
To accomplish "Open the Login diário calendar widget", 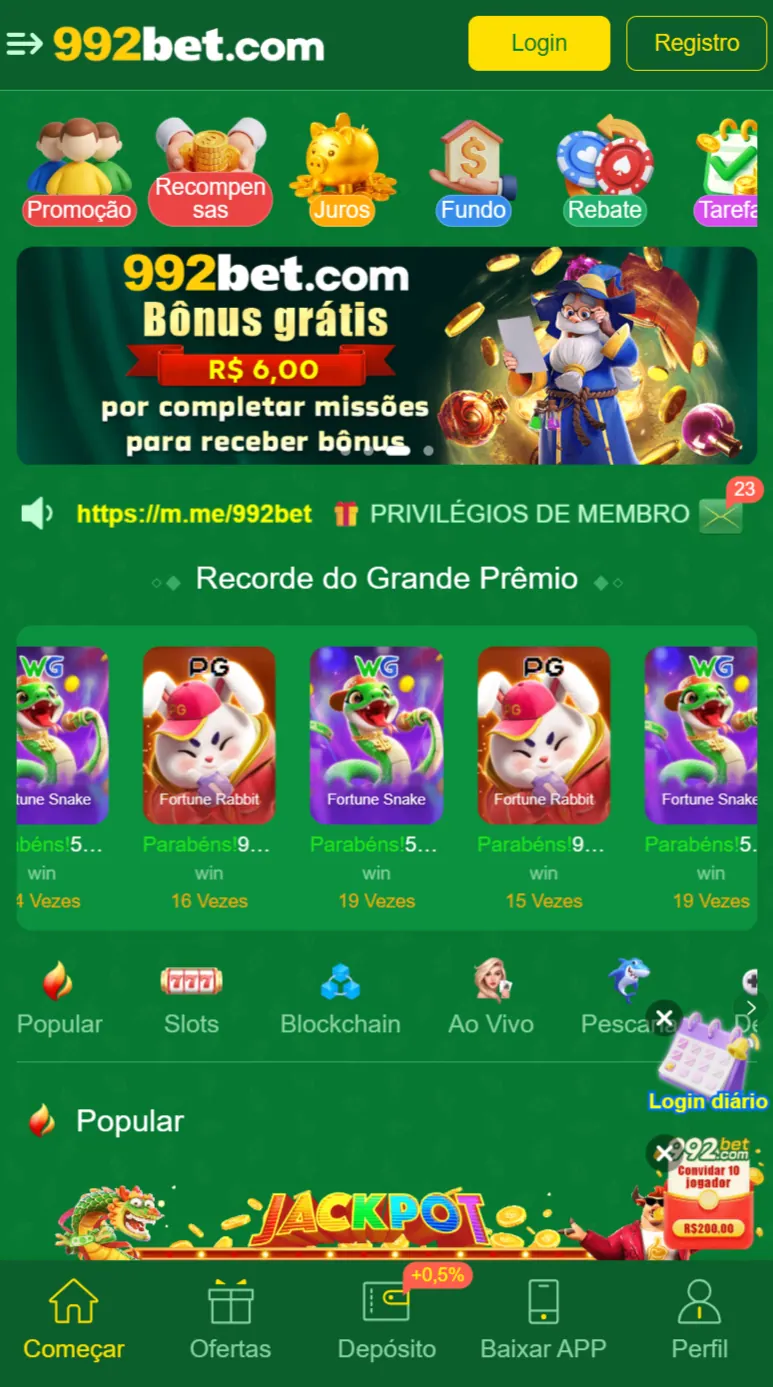I will pyautogui.click(x=707, y=1065).
